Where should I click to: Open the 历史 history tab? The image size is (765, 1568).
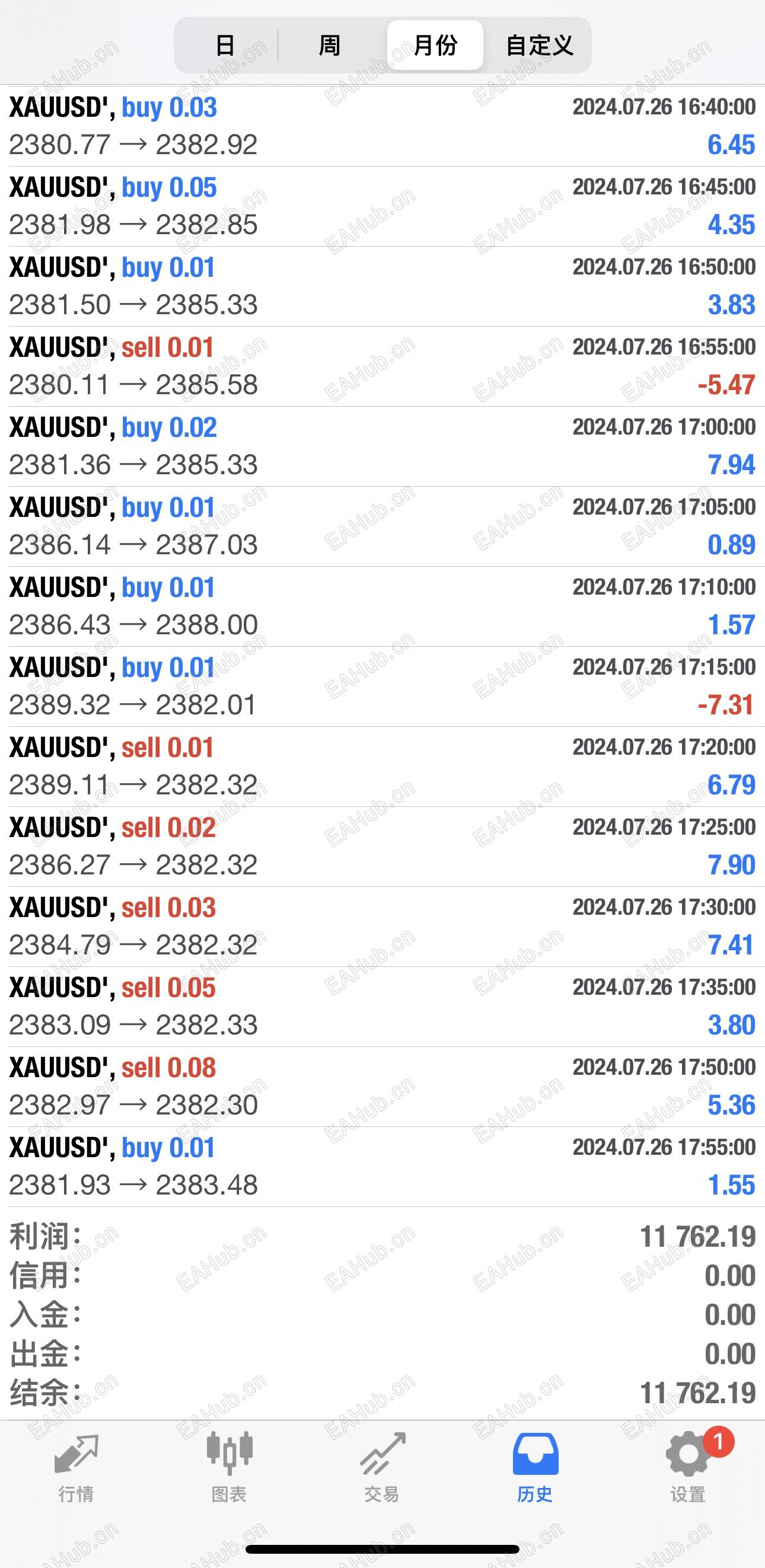535,1468
